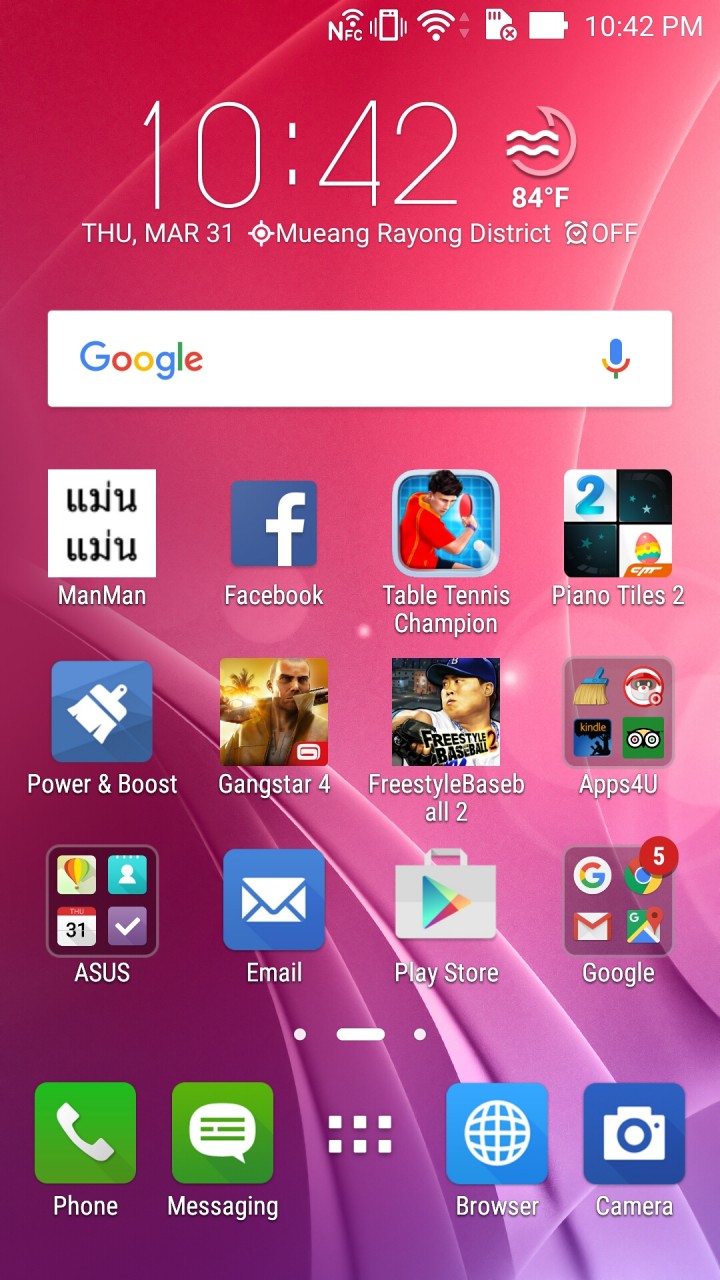Launch Gangstar 4
Viewport: 720px width, 1280px height.
tap(274, 712)
